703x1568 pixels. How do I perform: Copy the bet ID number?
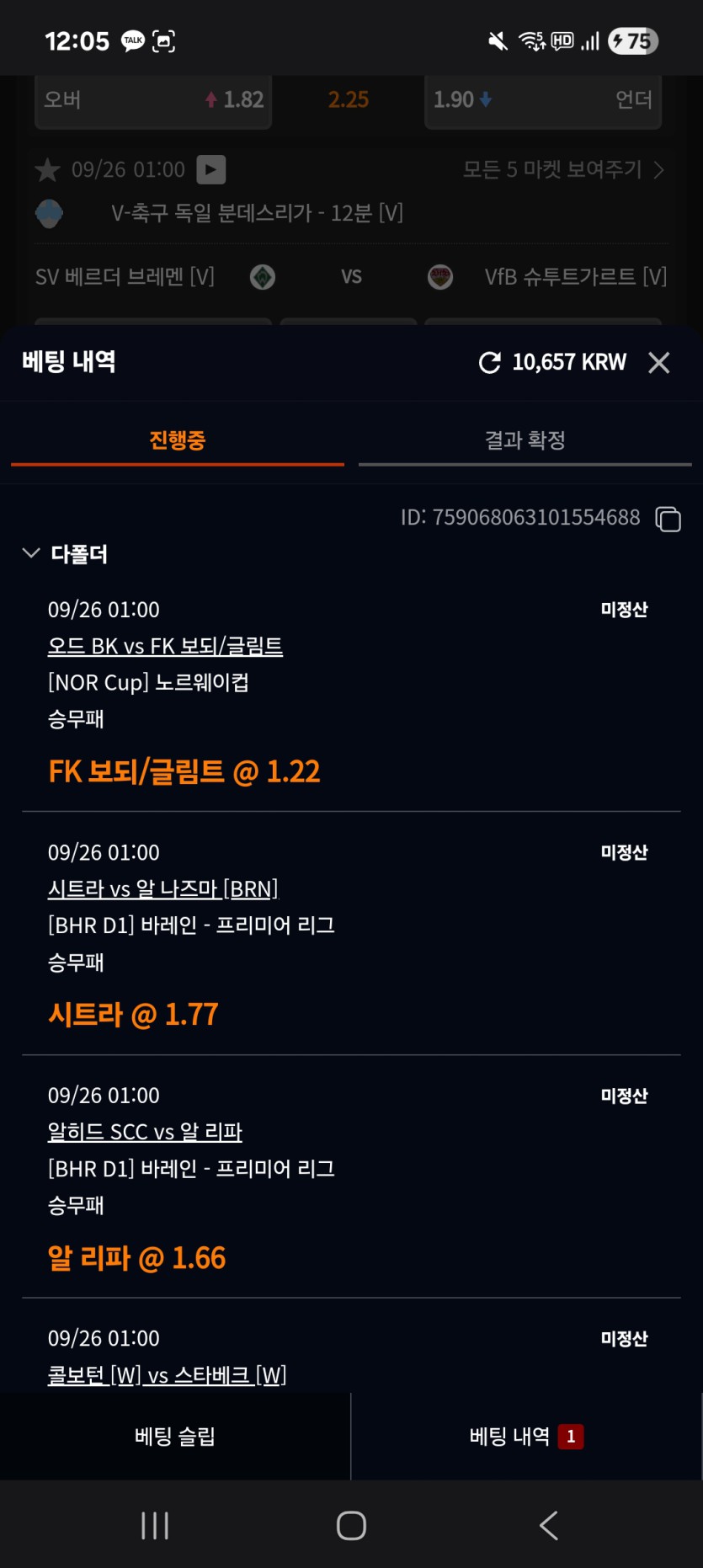(x=668, y=519)
